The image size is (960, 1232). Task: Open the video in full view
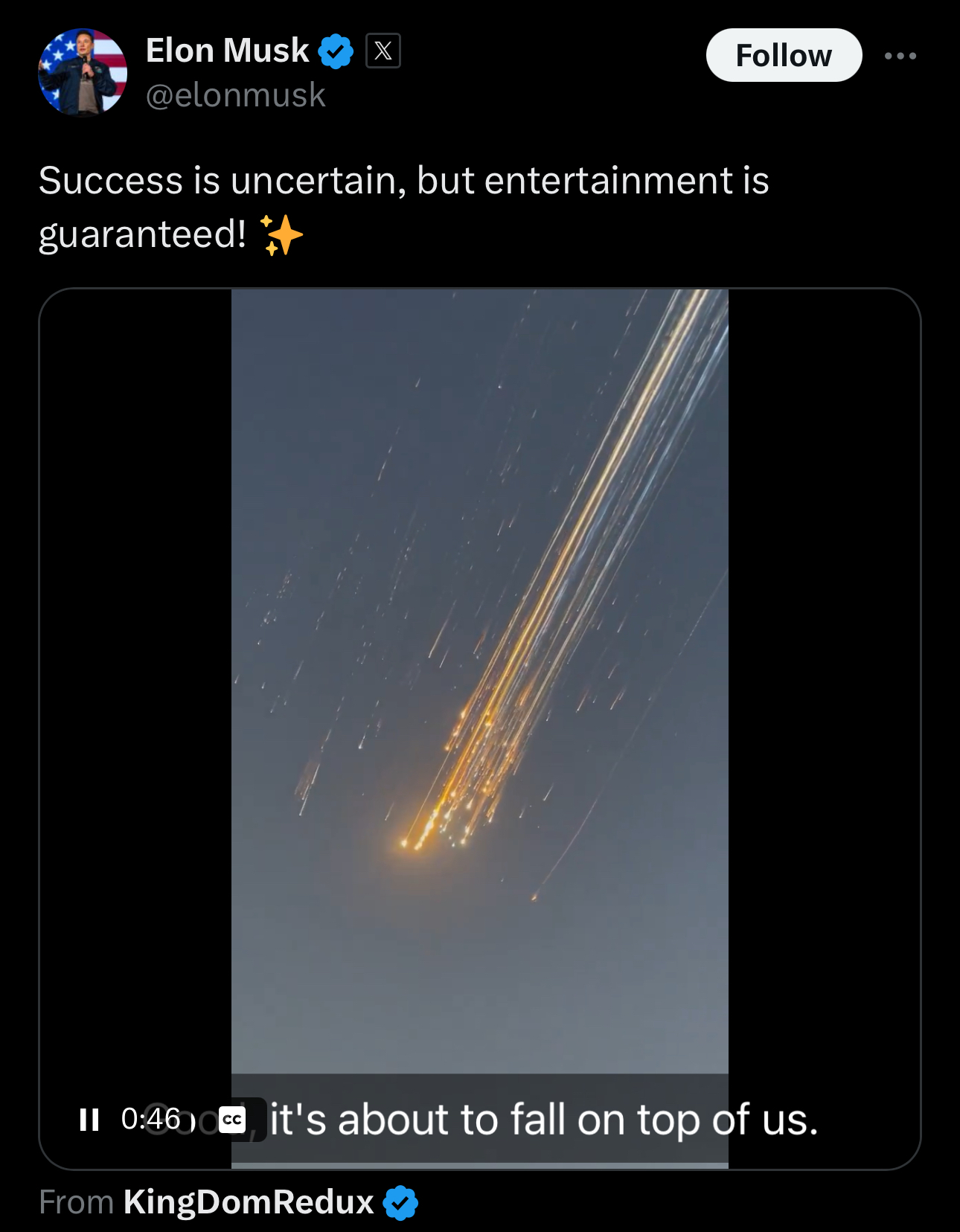479,670
